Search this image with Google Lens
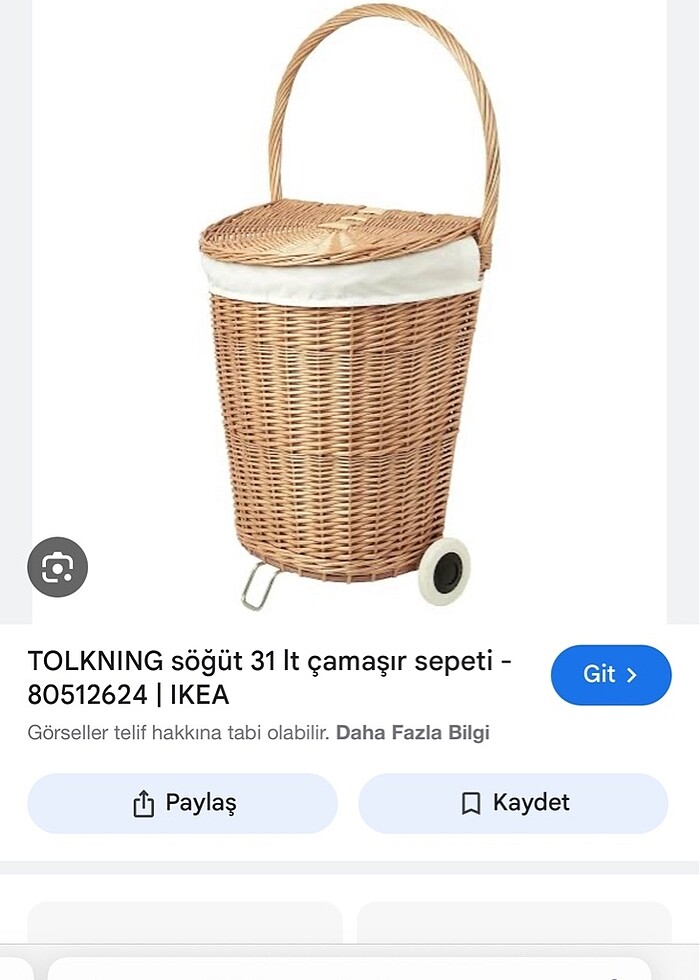This screenshot has height=980, width=700. pyautogui.click(x=57, y=568)
